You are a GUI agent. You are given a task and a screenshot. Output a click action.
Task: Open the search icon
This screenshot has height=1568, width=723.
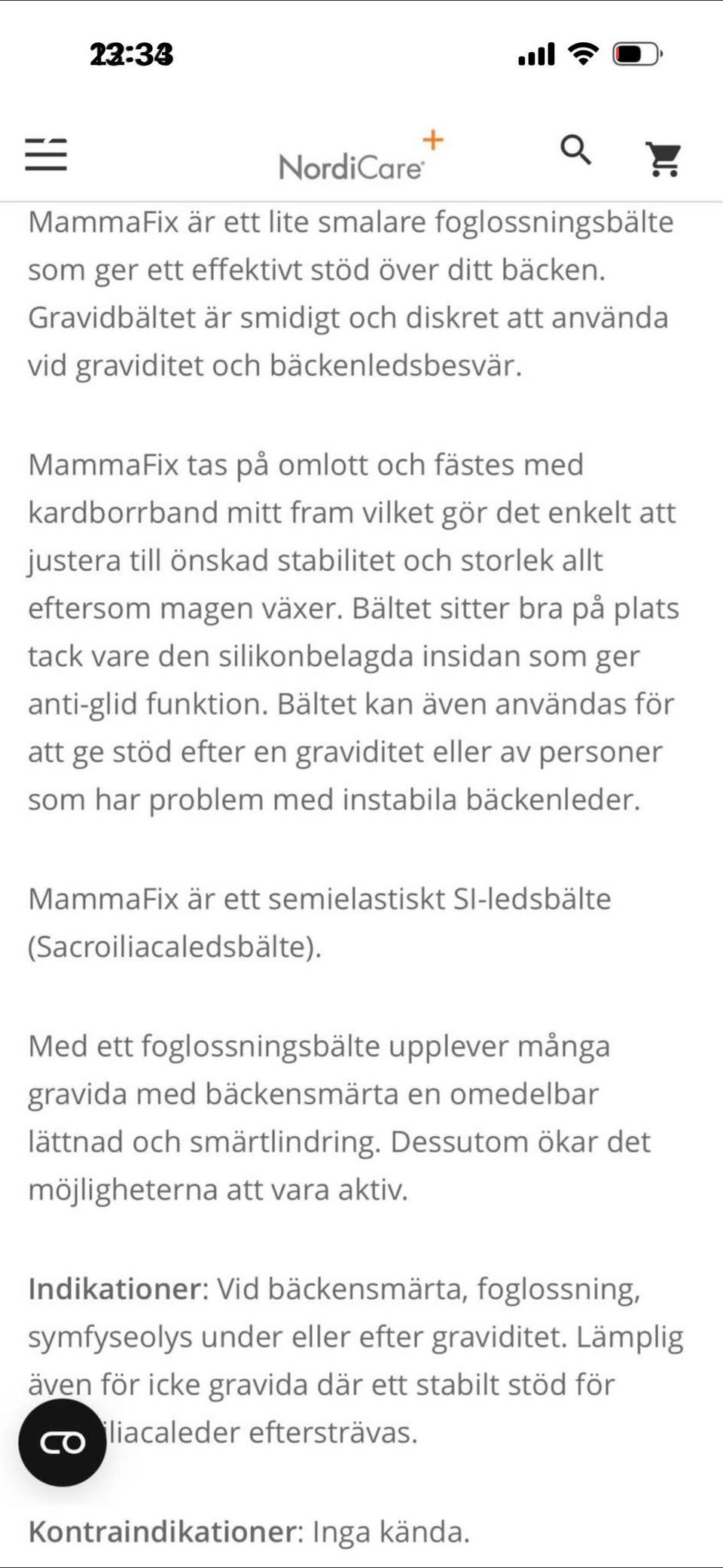(x=576, y=151)
